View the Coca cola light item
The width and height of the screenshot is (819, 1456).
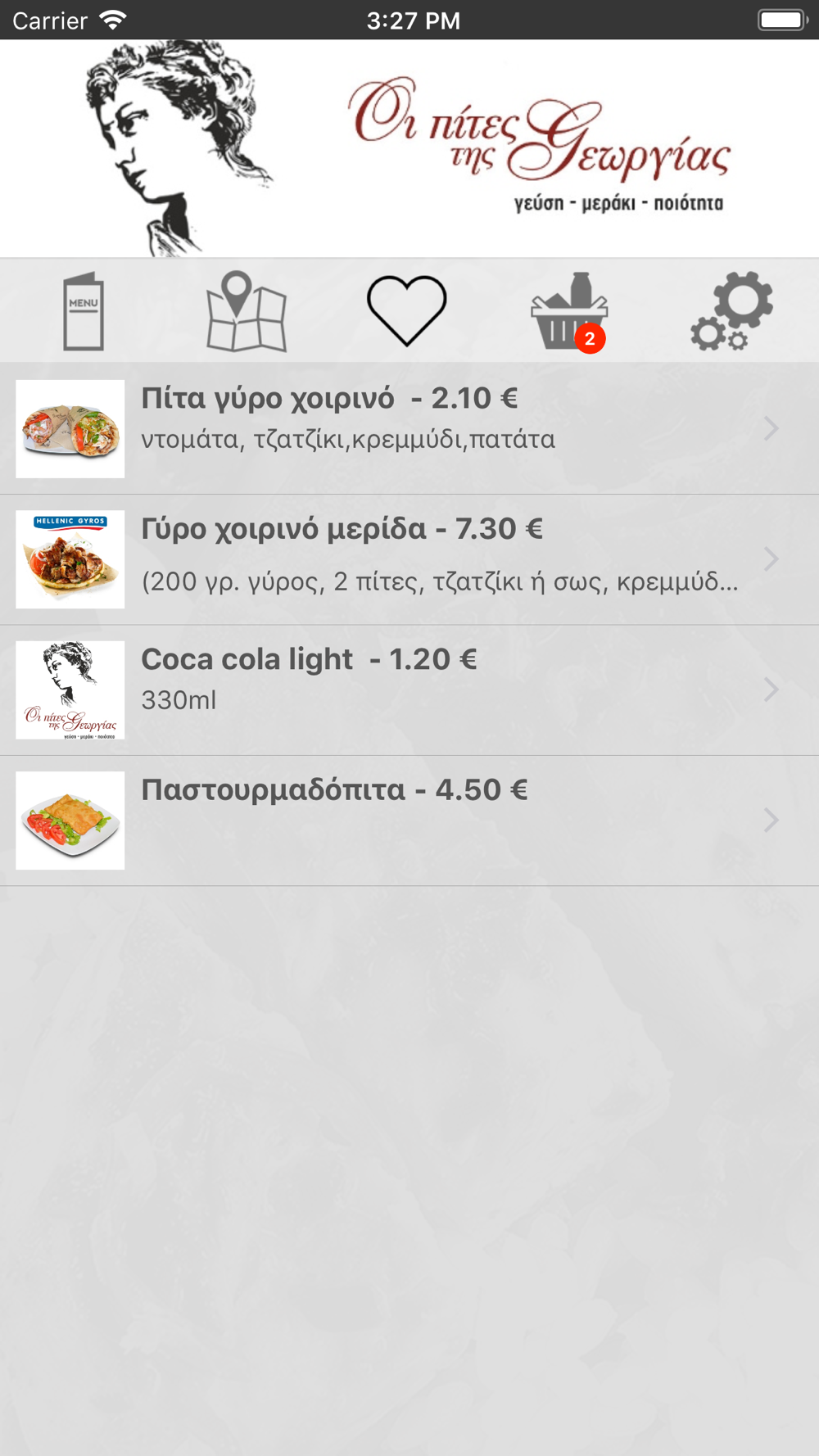tap(409, 690)
